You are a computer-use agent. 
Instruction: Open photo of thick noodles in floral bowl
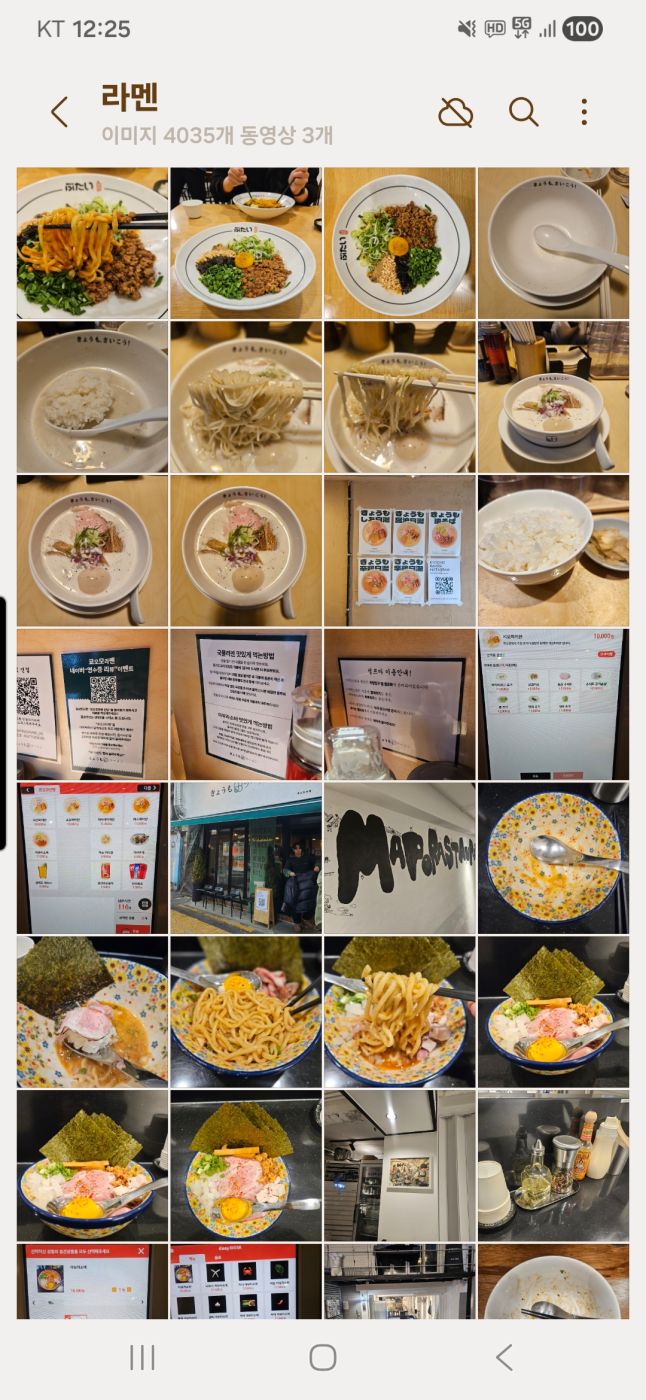pos(246,1012)
